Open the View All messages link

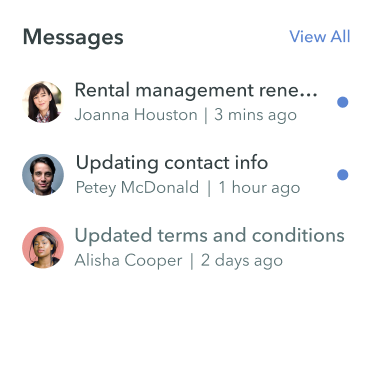320,36
